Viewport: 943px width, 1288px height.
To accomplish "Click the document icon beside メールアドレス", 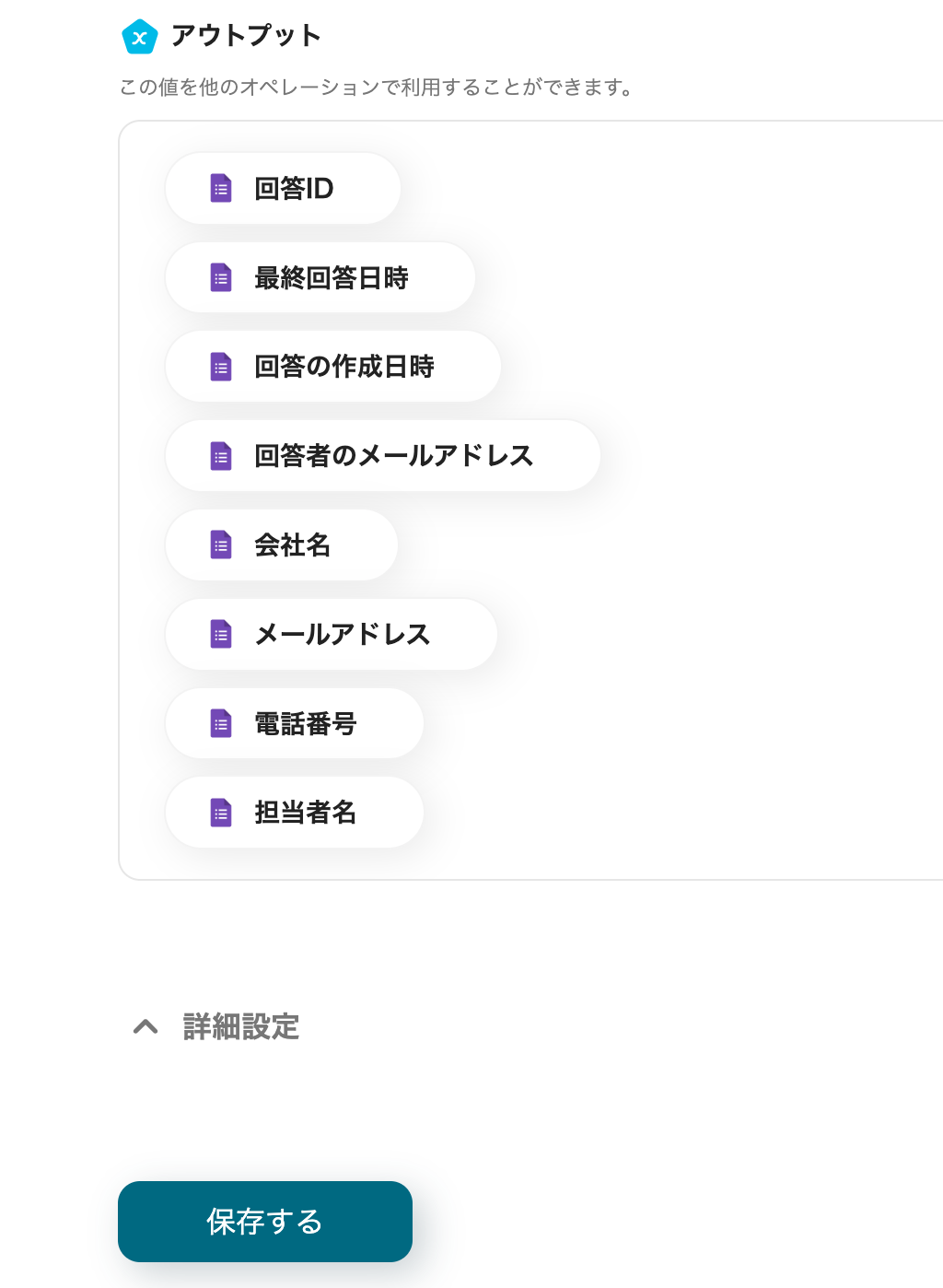I will (222, 634).
